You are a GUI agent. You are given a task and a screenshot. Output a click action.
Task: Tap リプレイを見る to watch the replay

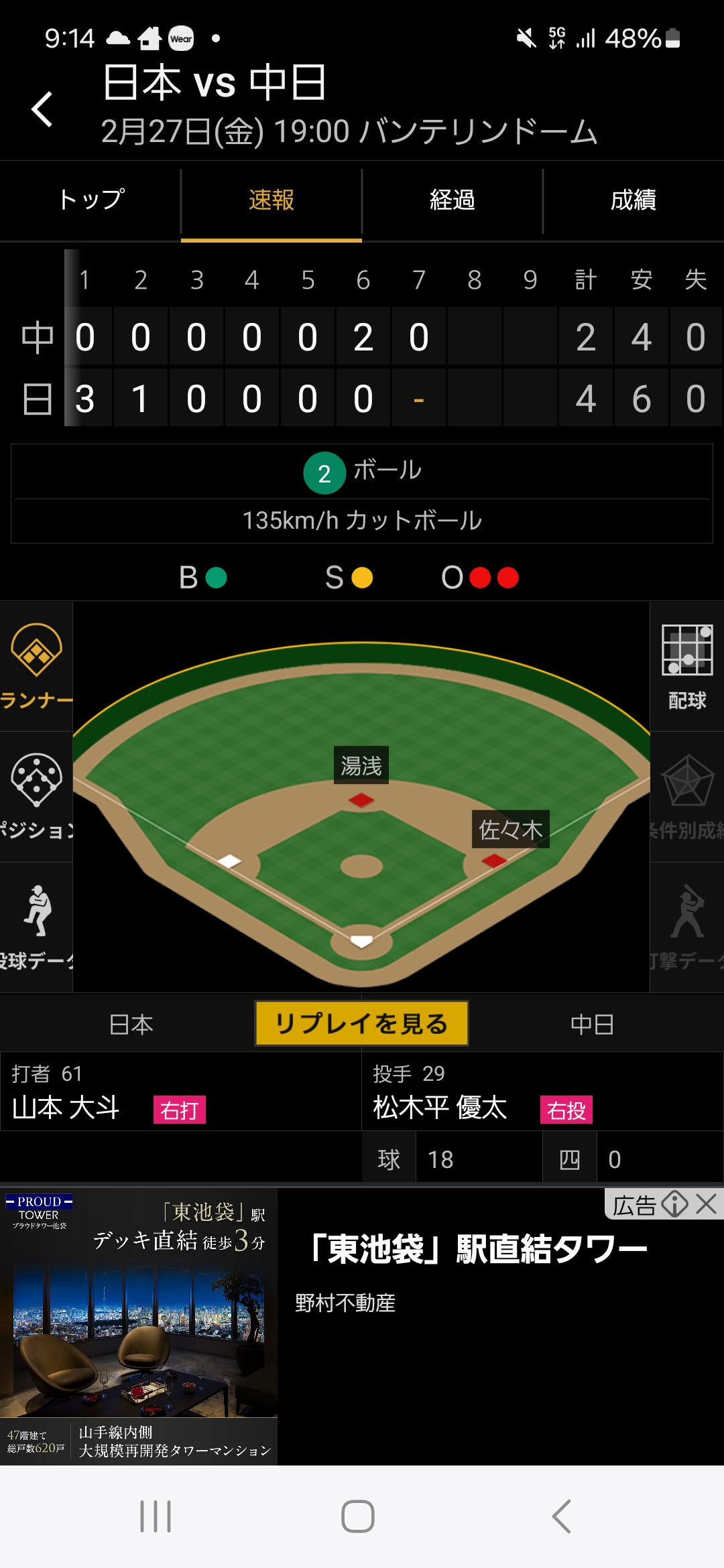(x=361, y=1023)
